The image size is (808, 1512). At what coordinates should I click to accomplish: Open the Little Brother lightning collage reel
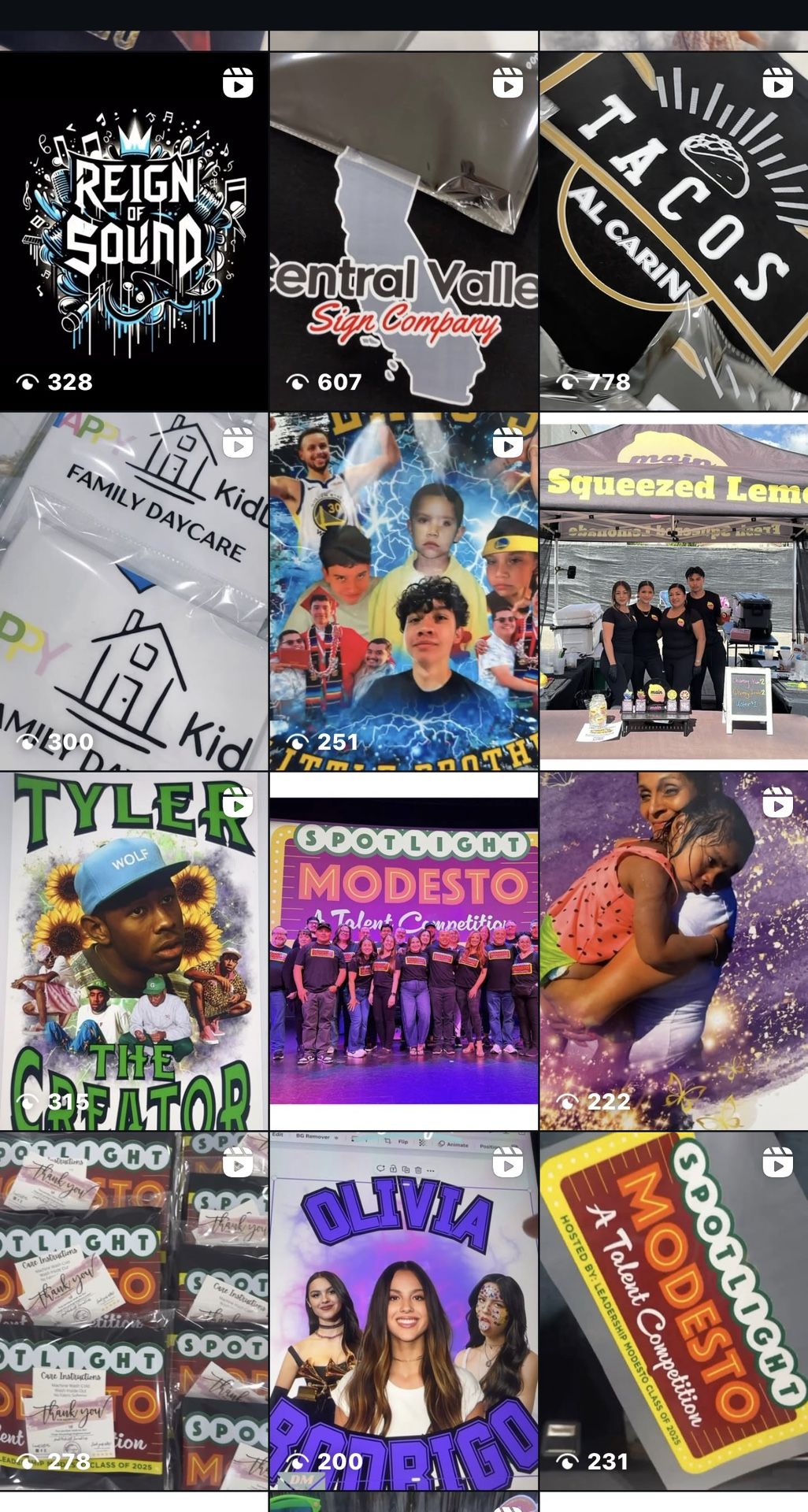coord(403,591)
